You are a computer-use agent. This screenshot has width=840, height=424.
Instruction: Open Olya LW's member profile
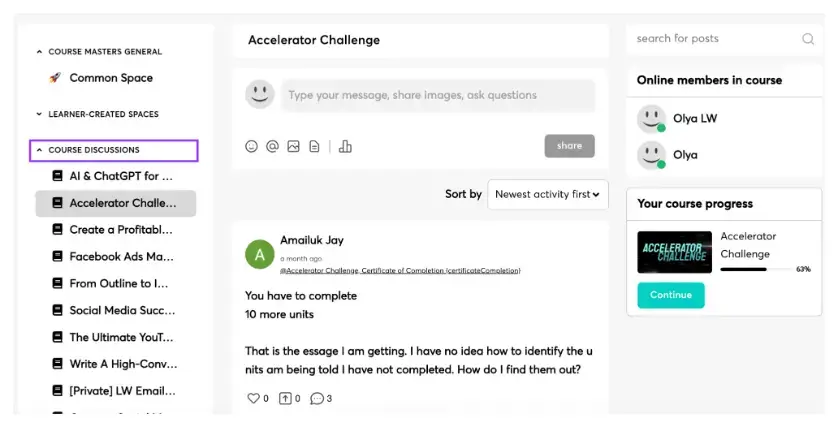694,119
